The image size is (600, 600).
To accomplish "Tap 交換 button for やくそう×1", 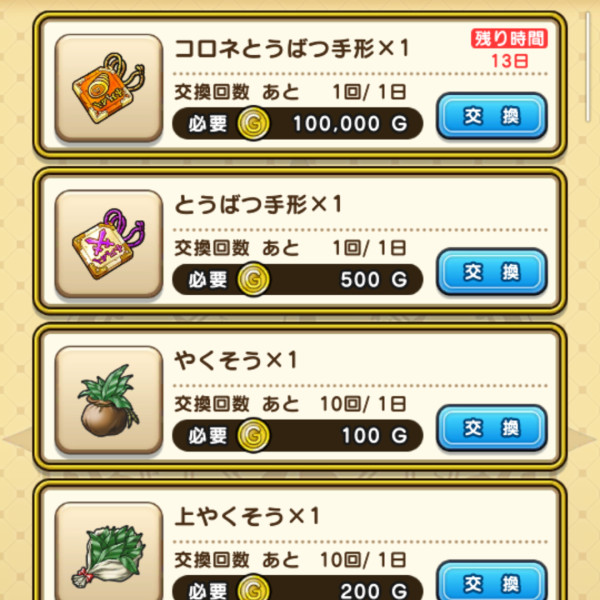I will pyautogui.click(x=492, y=429).
